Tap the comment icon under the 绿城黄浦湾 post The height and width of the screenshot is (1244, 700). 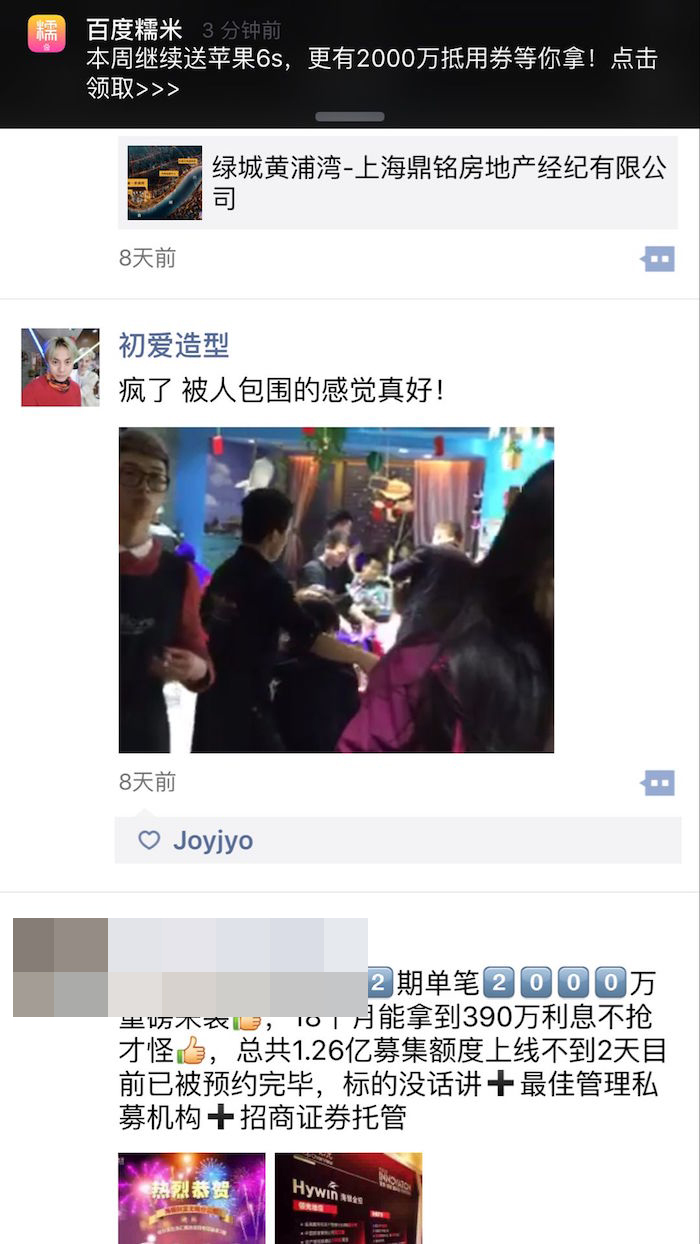click(x=658, y=259)
